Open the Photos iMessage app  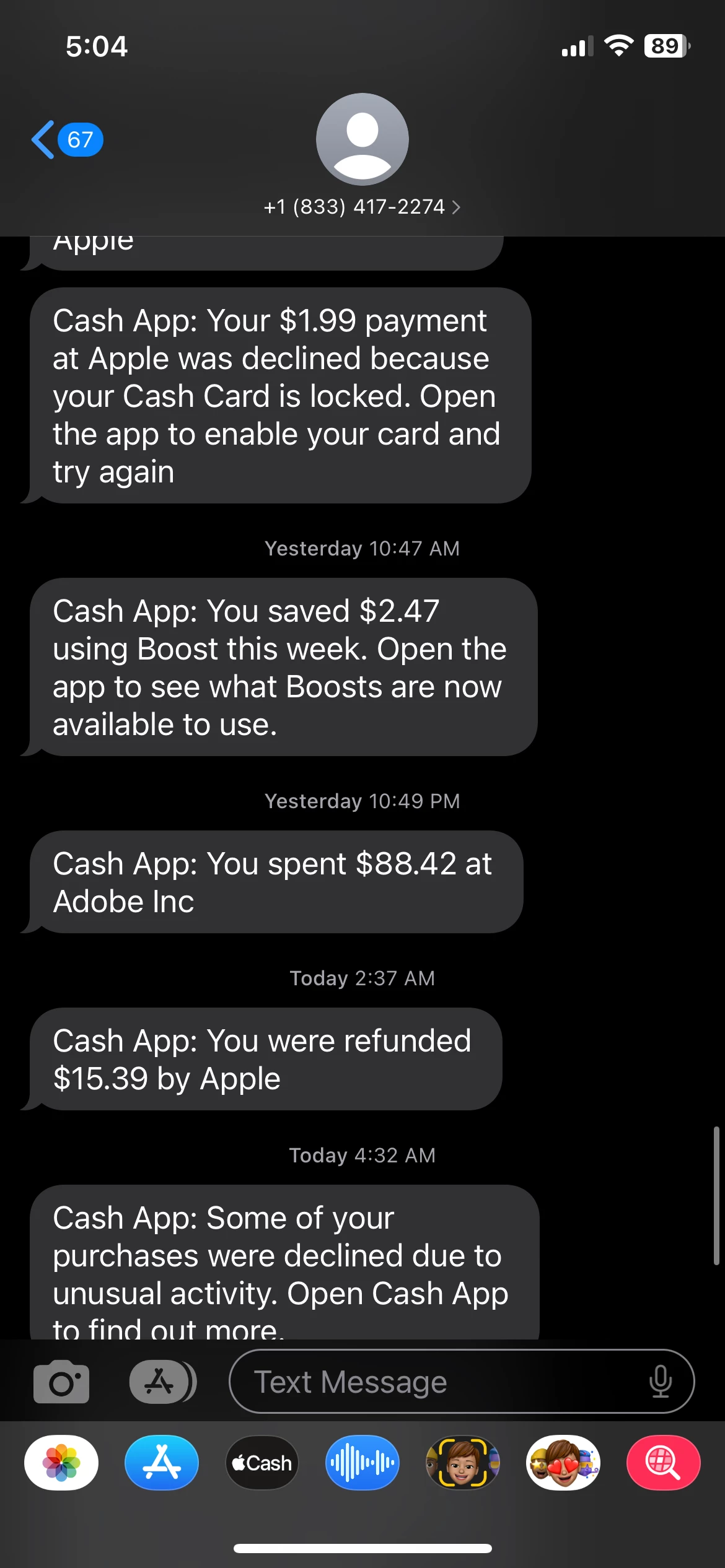(61, 1463)
